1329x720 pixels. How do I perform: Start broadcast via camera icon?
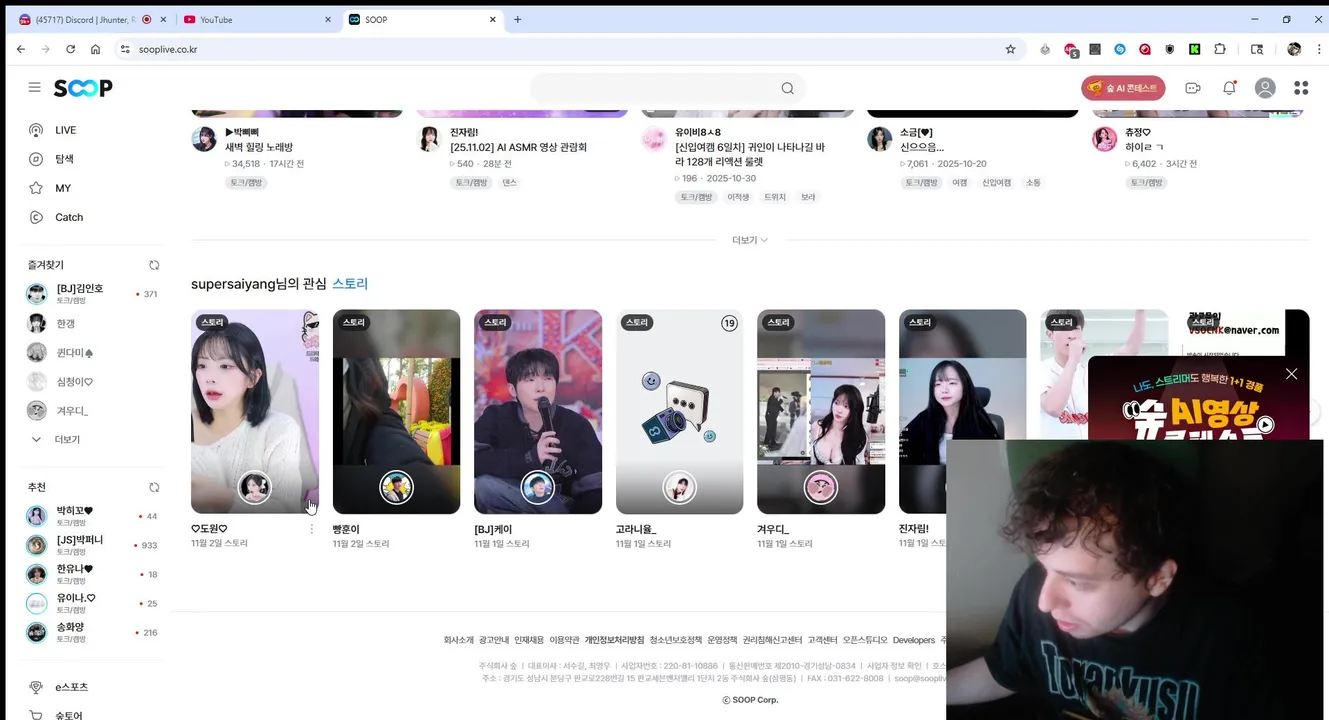(x=1193, y=88)
